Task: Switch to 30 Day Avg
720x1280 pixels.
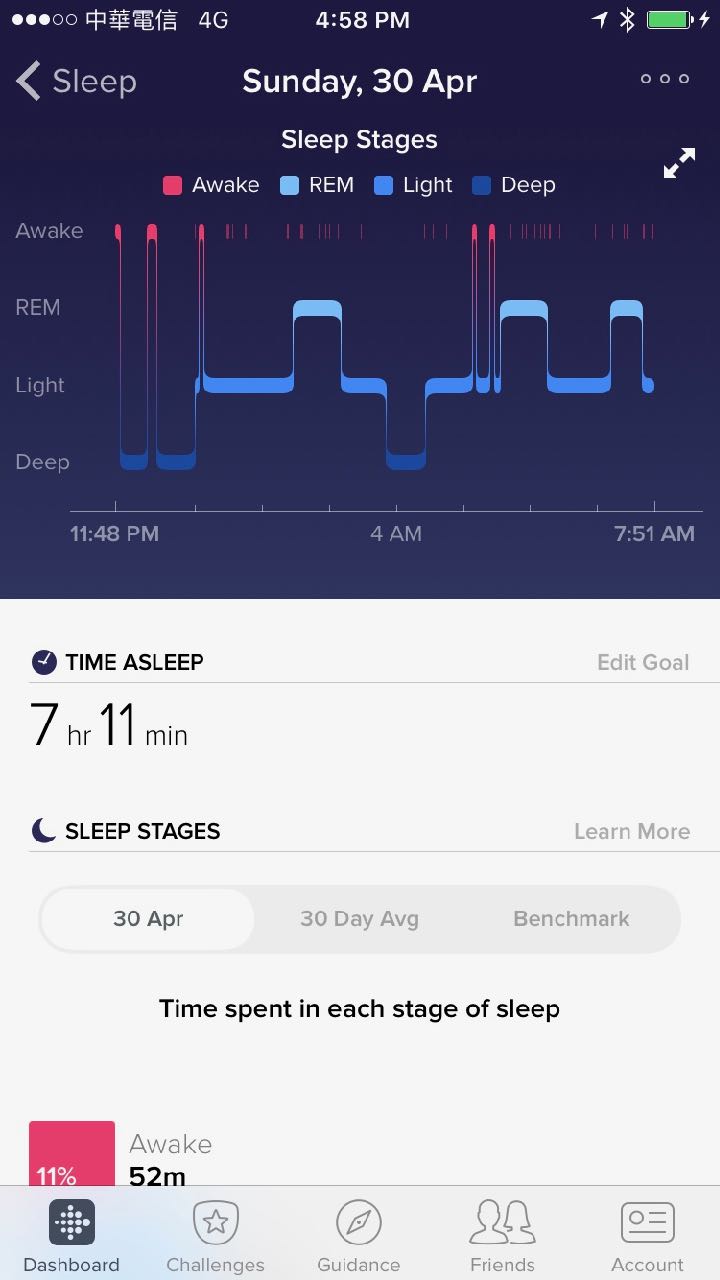Action: click(359, 918)
